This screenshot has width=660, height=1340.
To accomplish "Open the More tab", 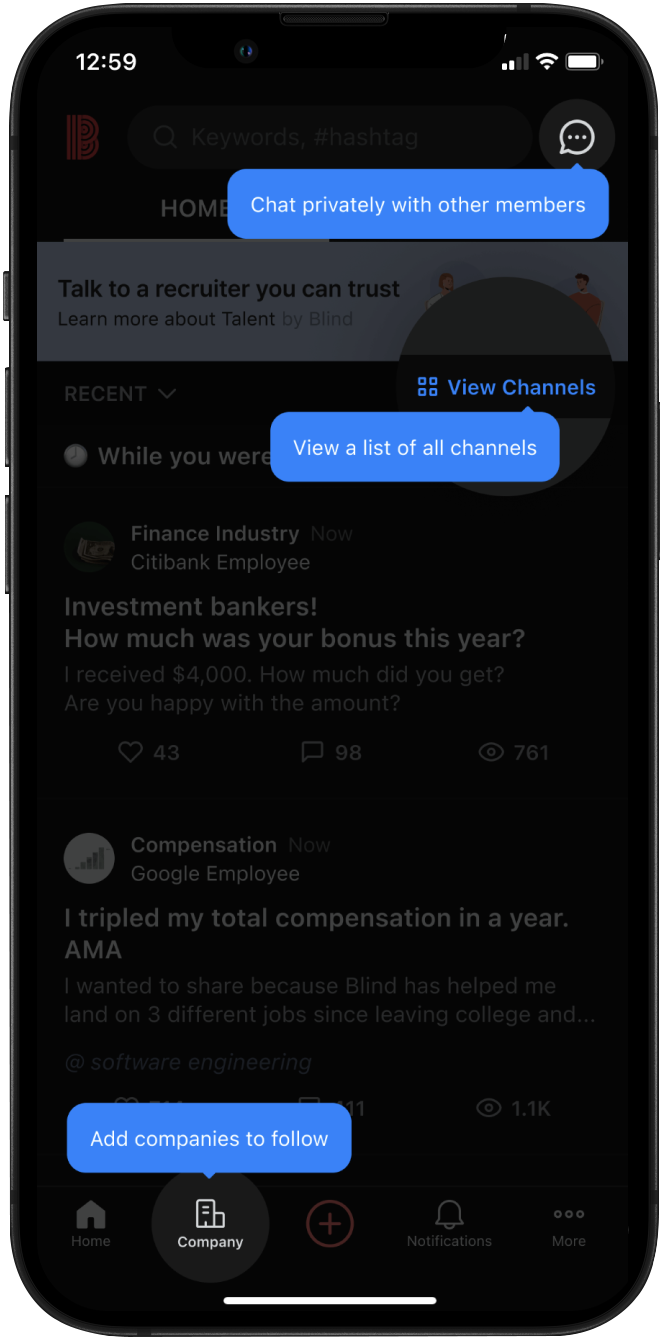I will [568, 1223].
